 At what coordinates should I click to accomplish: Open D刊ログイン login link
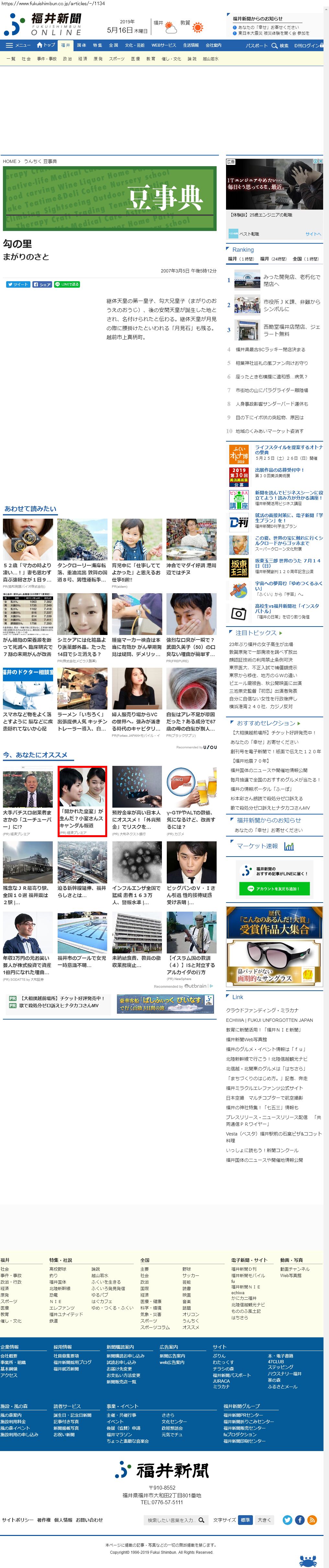pyautogui.click(x=308, y=45)
